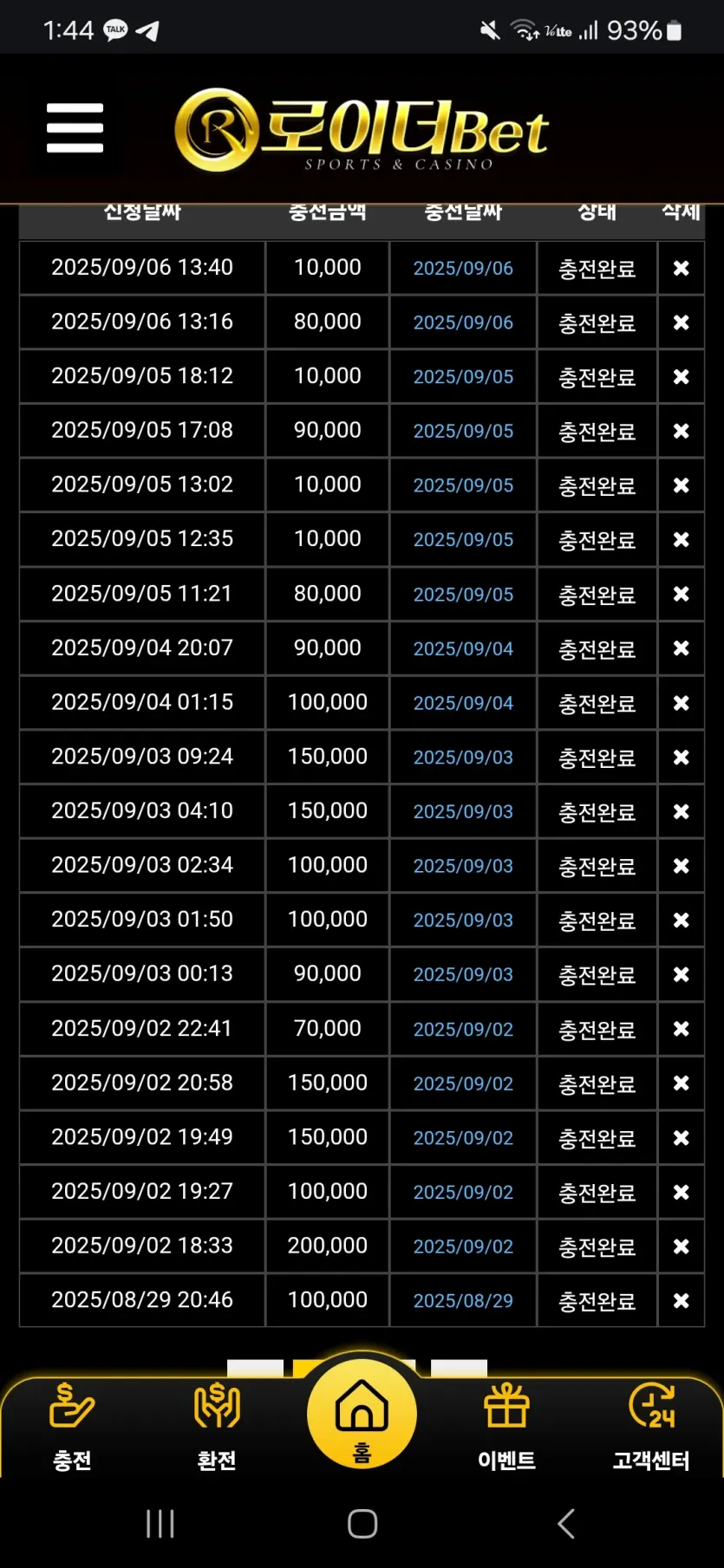
Task: Delete the 2025/09/06 13:16 entry
Action: point(682,322)
